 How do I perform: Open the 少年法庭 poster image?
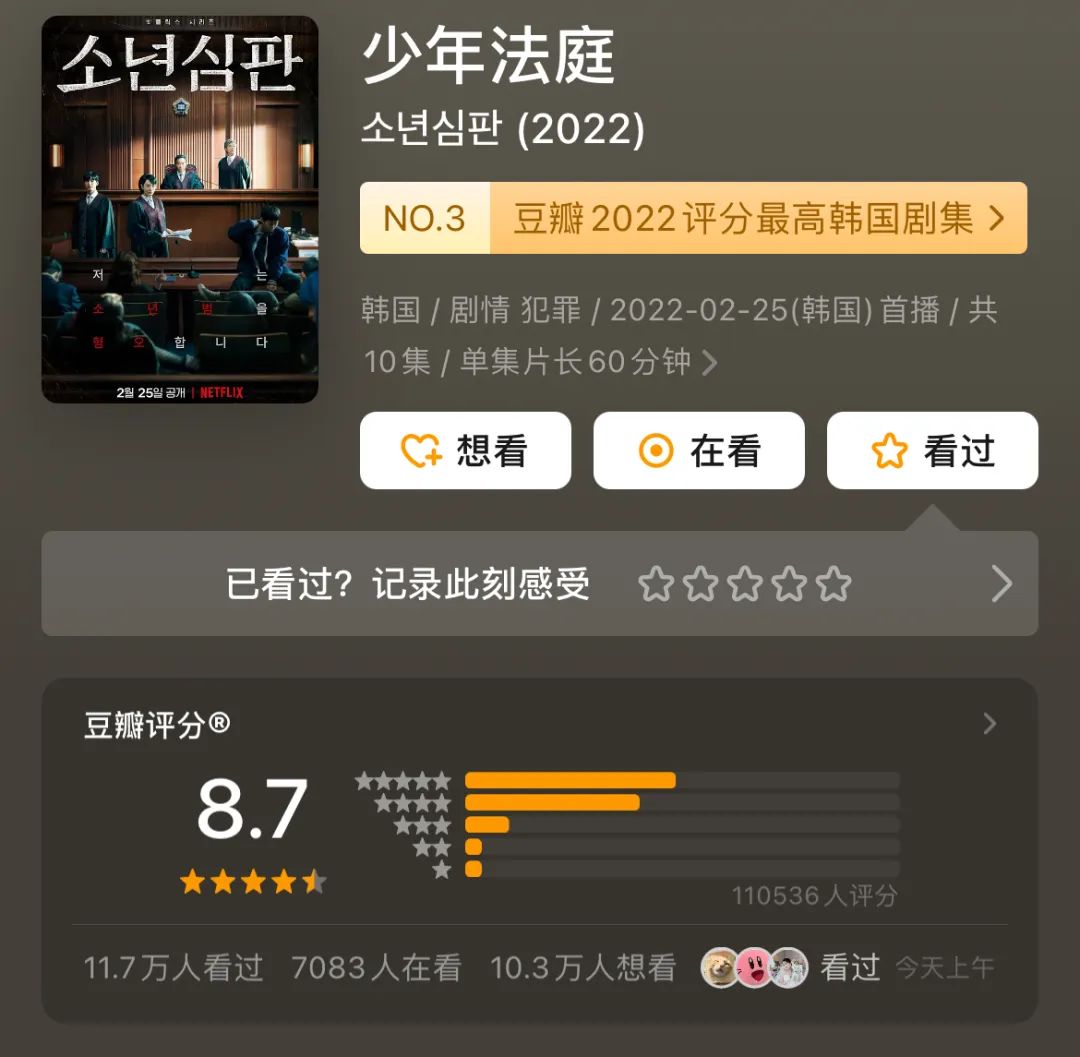point(180,209)
